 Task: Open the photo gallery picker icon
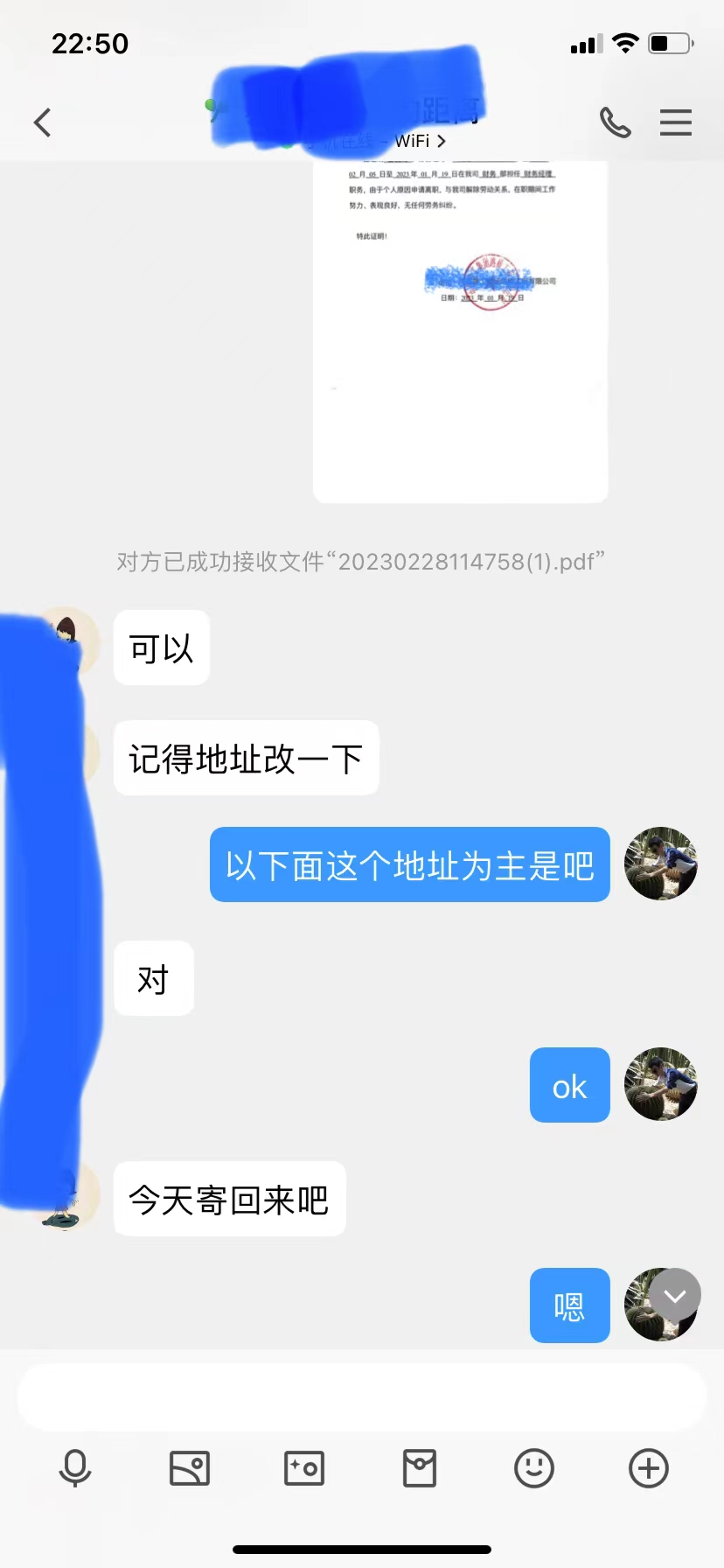[189, 1468]
